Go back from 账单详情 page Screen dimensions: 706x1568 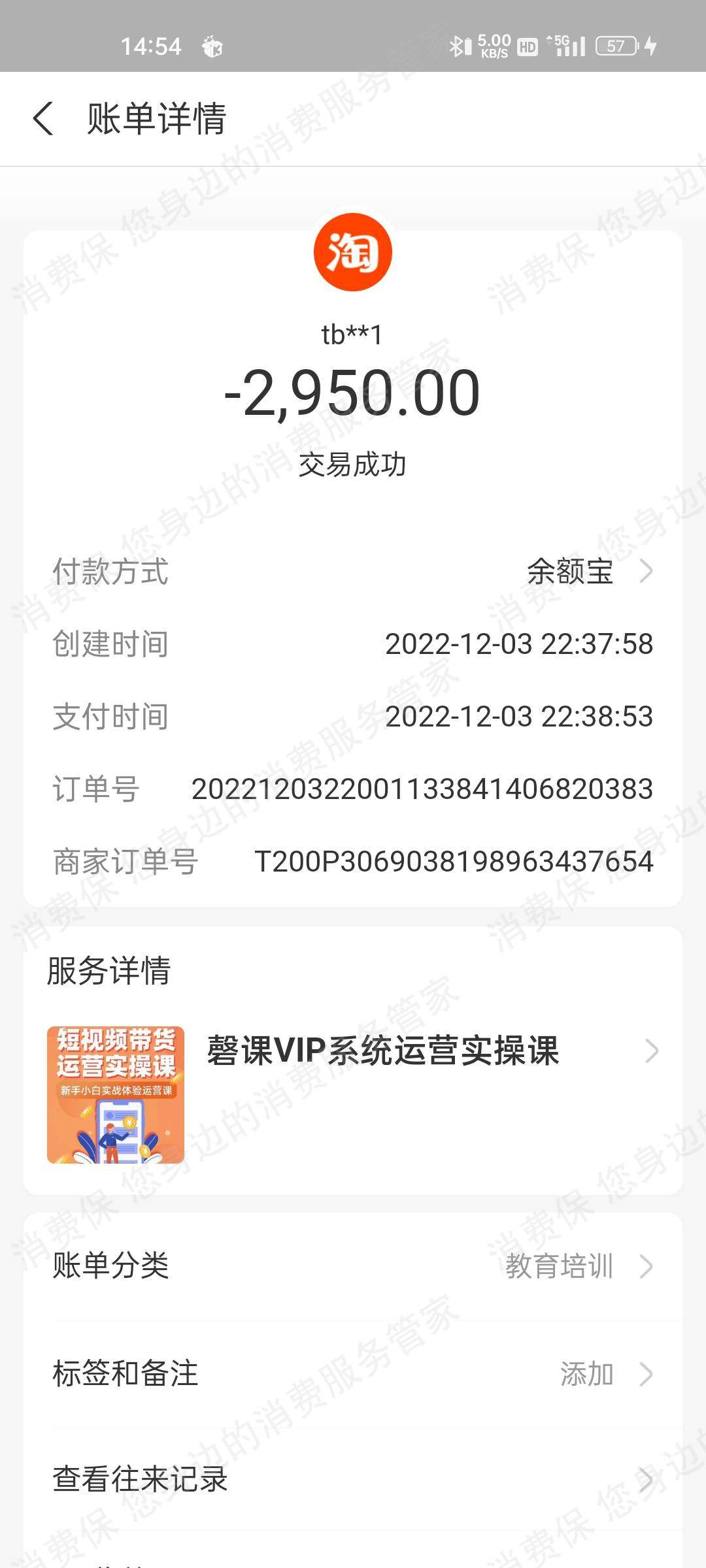[x=43, y=119]
